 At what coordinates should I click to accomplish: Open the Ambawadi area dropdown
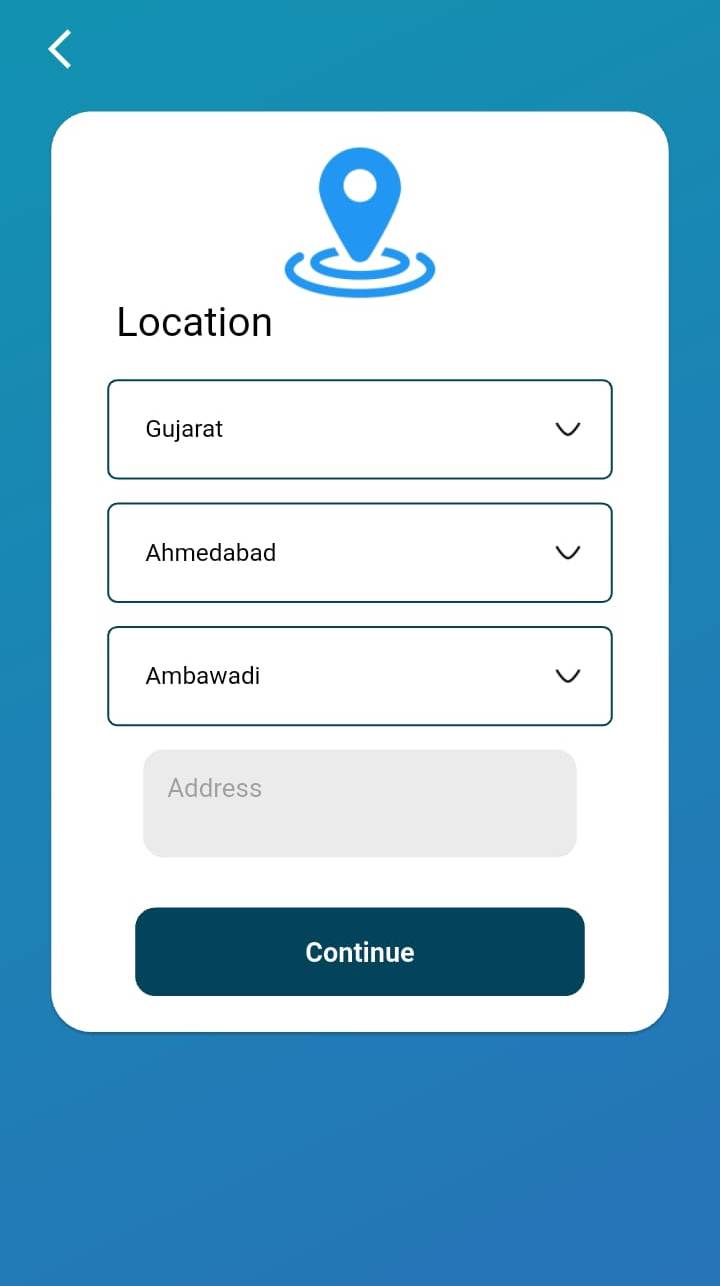tap(360, 676)
